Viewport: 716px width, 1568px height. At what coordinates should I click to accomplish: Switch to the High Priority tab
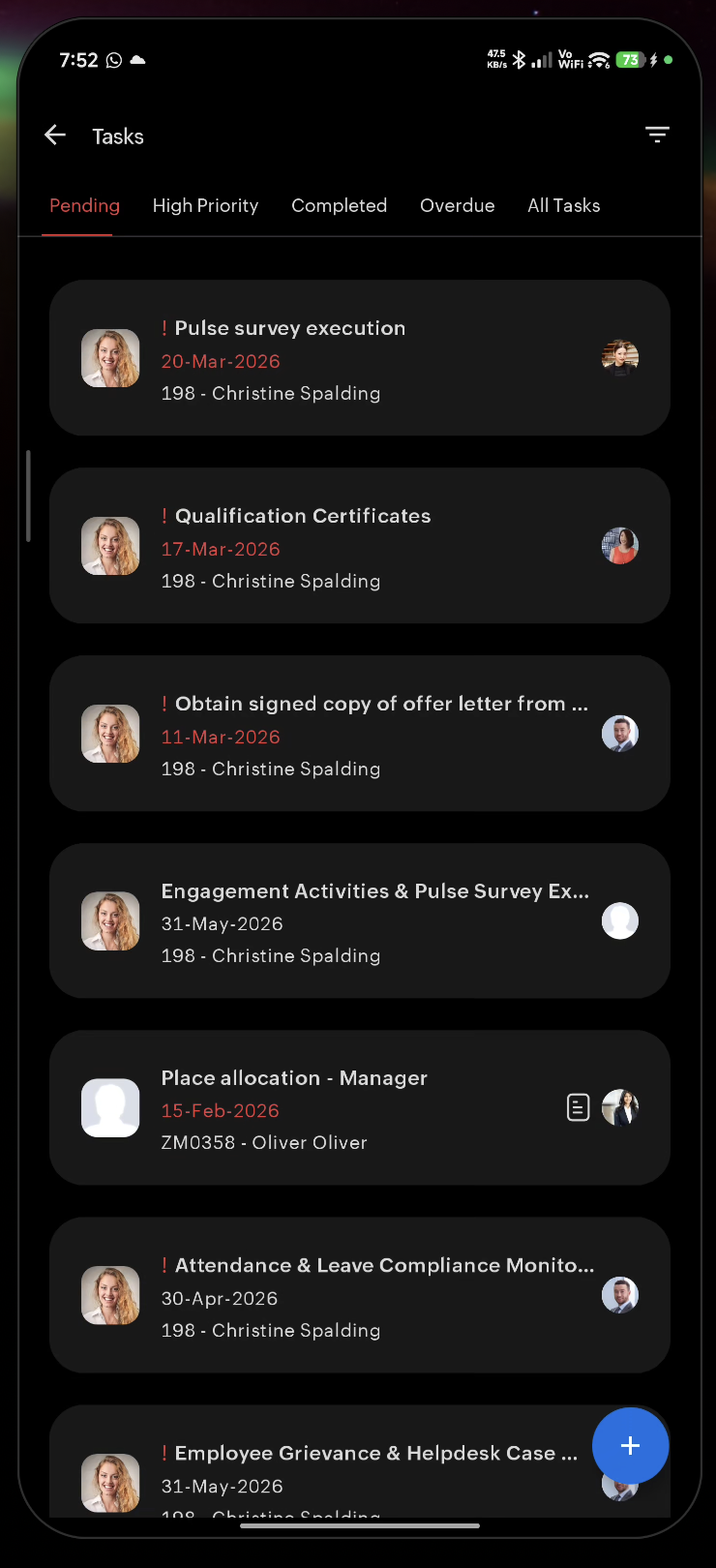(205, 205)
